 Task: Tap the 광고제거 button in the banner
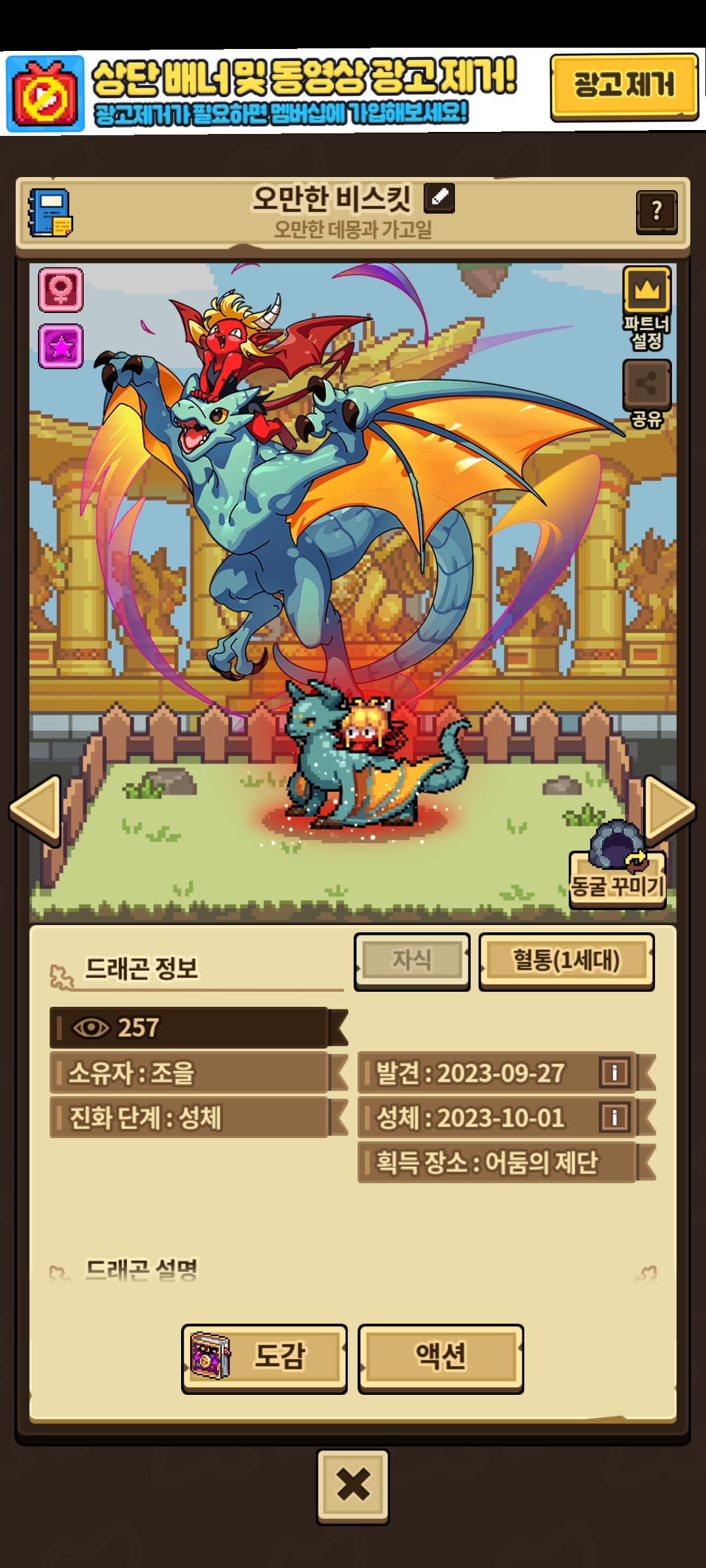624,86
